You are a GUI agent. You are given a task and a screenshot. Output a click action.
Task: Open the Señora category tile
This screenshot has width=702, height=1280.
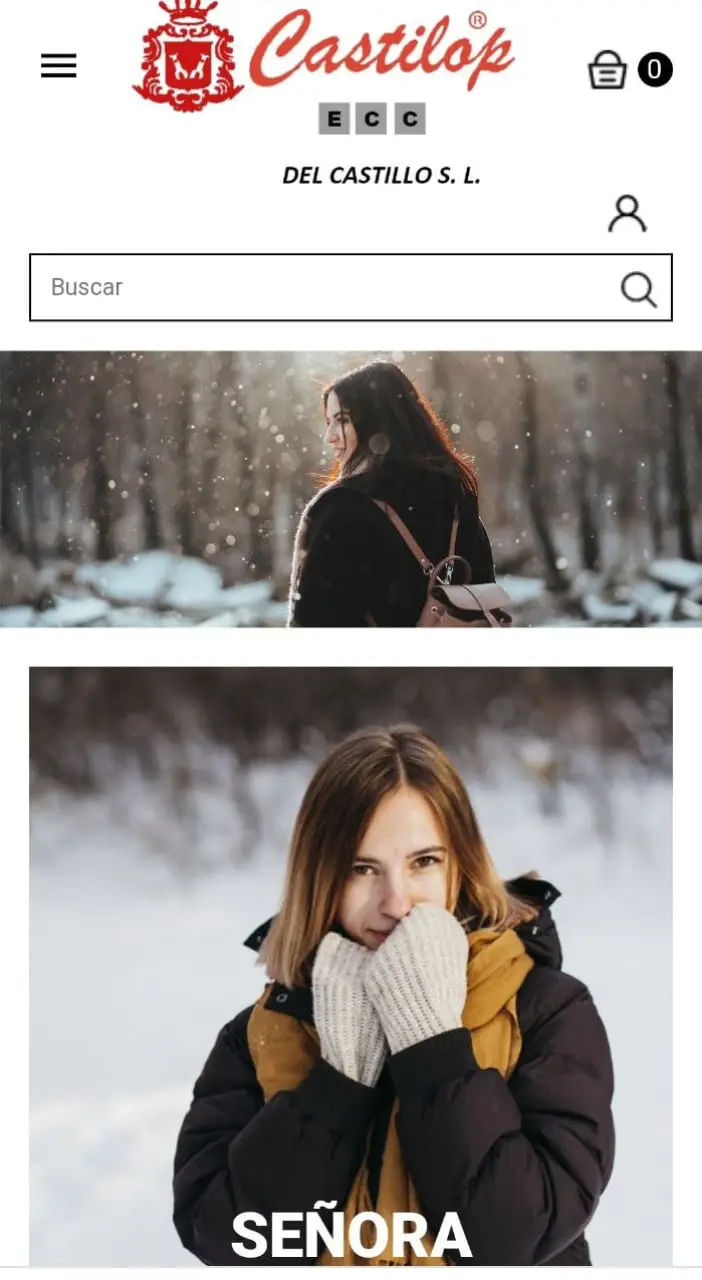pos(351,966)
